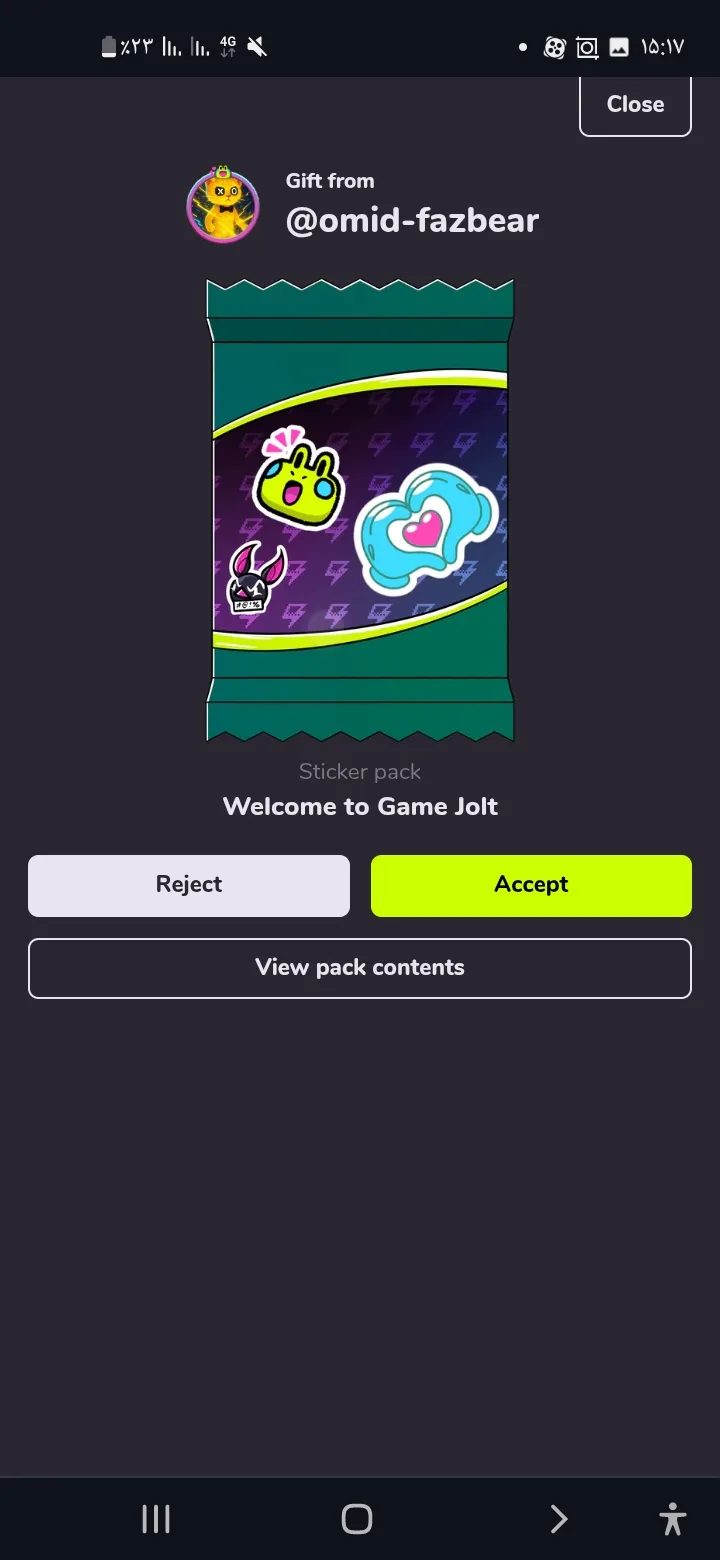Tap the system back arrow
This screenshot has height=1560, width=720.
(x=558, y=1519)
